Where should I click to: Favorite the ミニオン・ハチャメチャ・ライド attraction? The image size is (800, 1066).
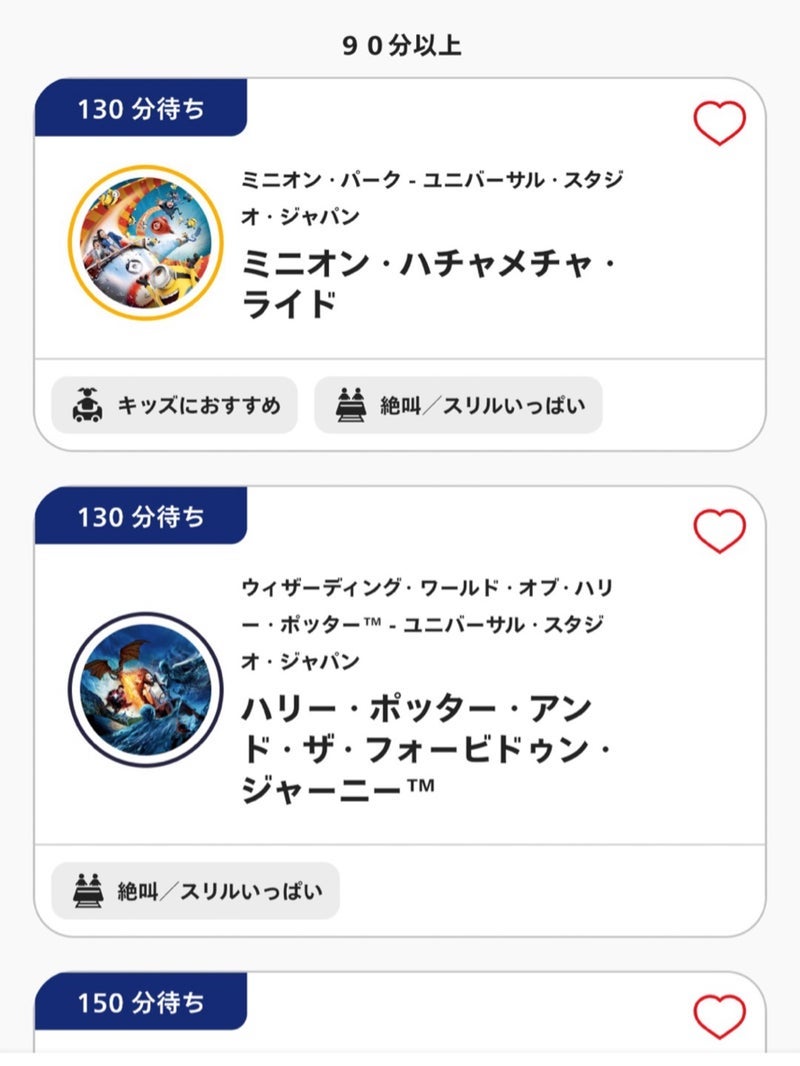[719, 123]
